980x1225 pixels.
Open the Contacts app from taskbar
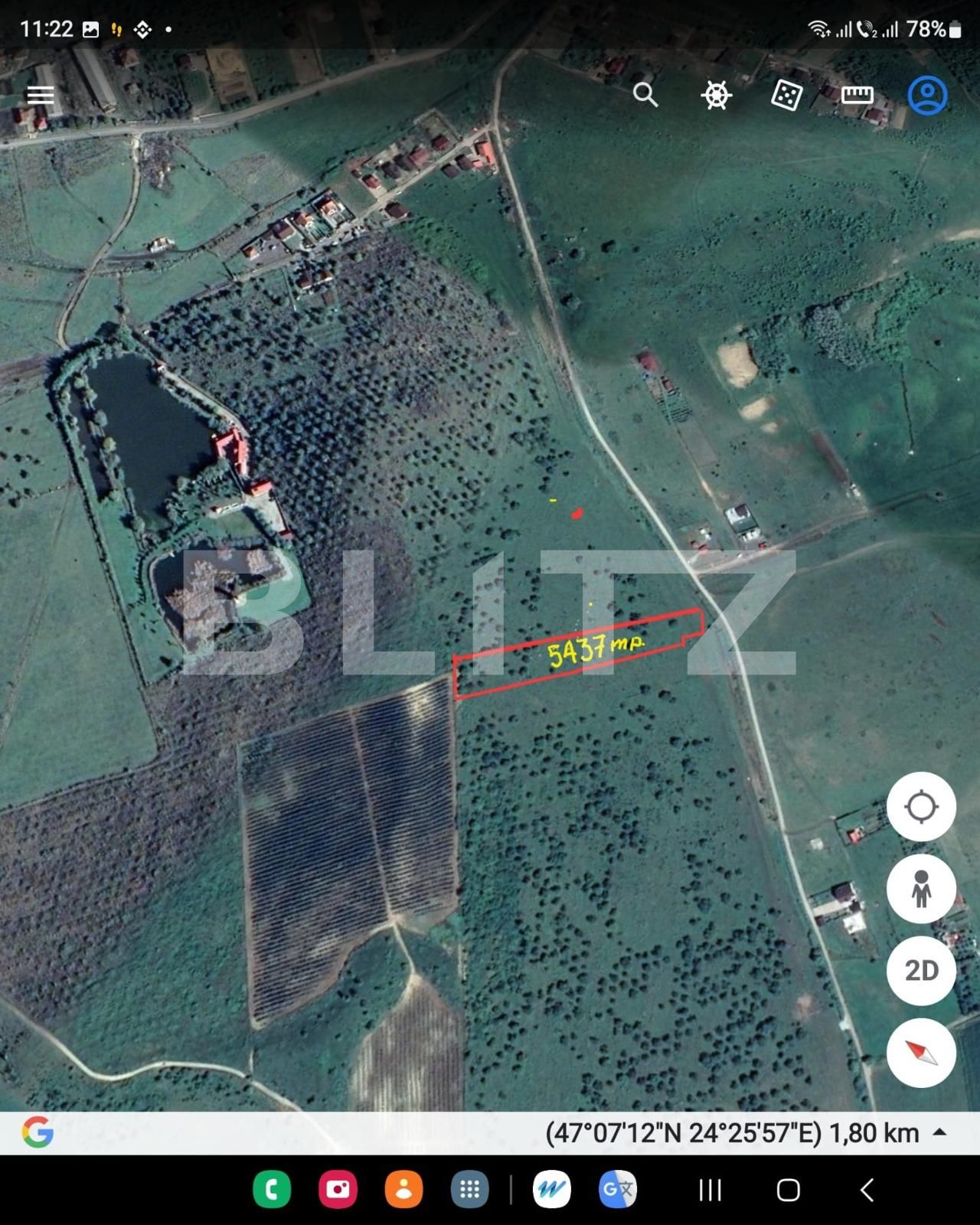[403, 1190]
